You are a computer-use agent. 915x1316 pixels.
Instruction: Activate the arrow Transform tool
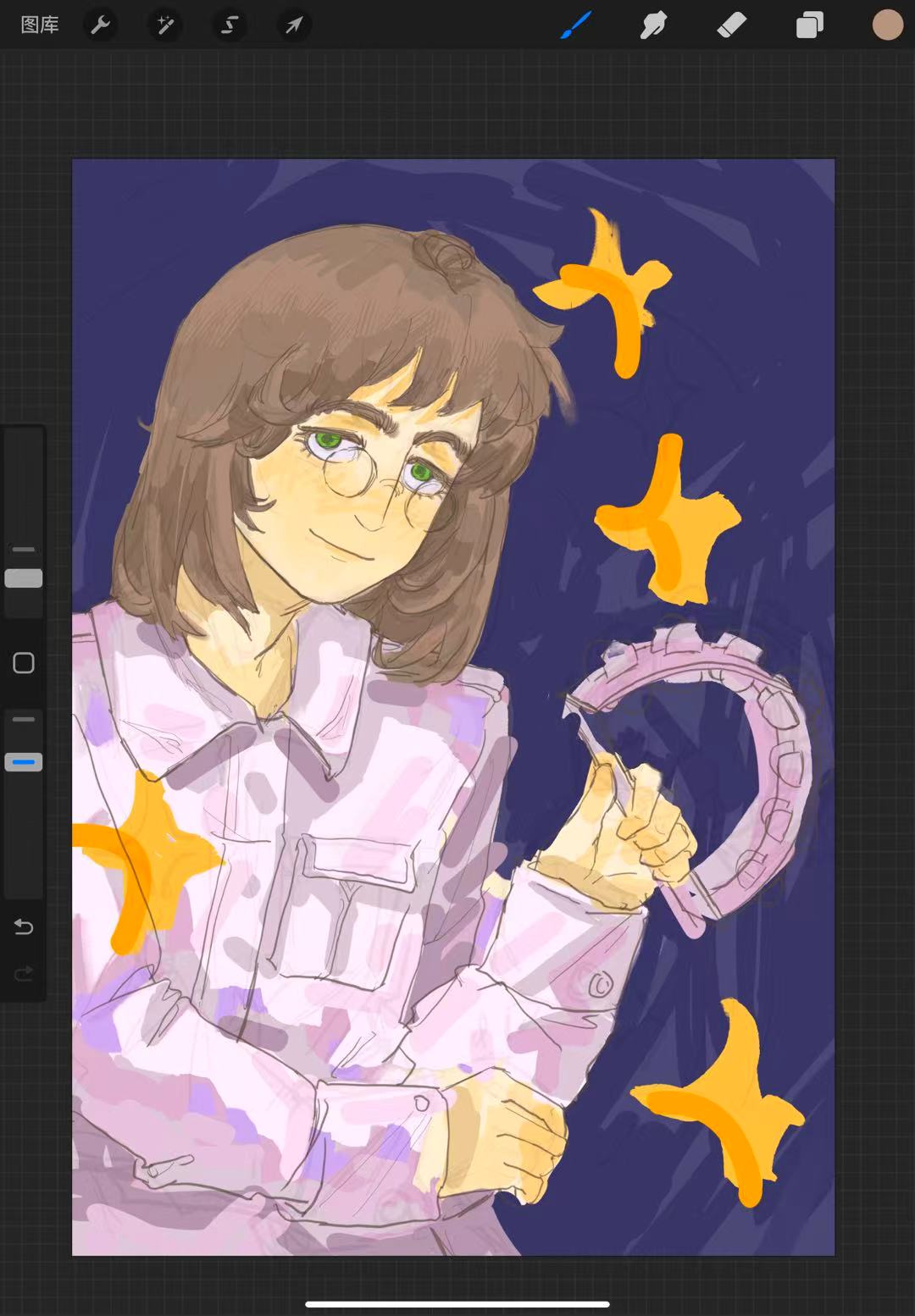pos(294,25)
